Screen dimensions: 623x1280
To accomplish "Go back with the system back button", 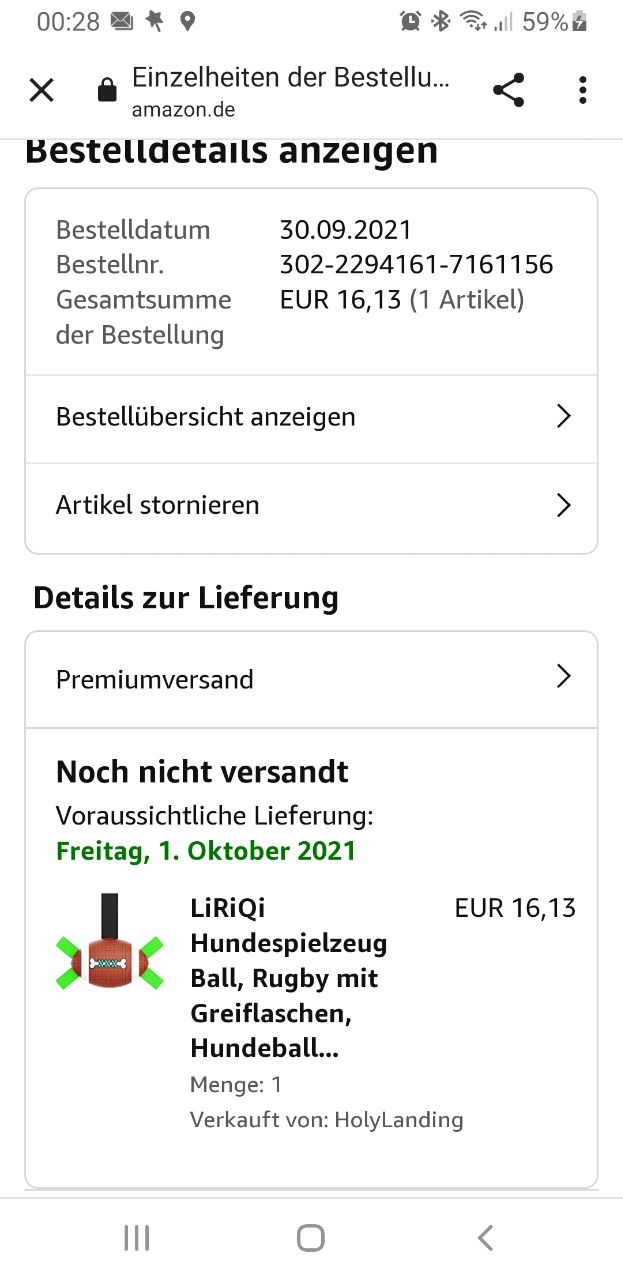I will tap(485, 1238).
